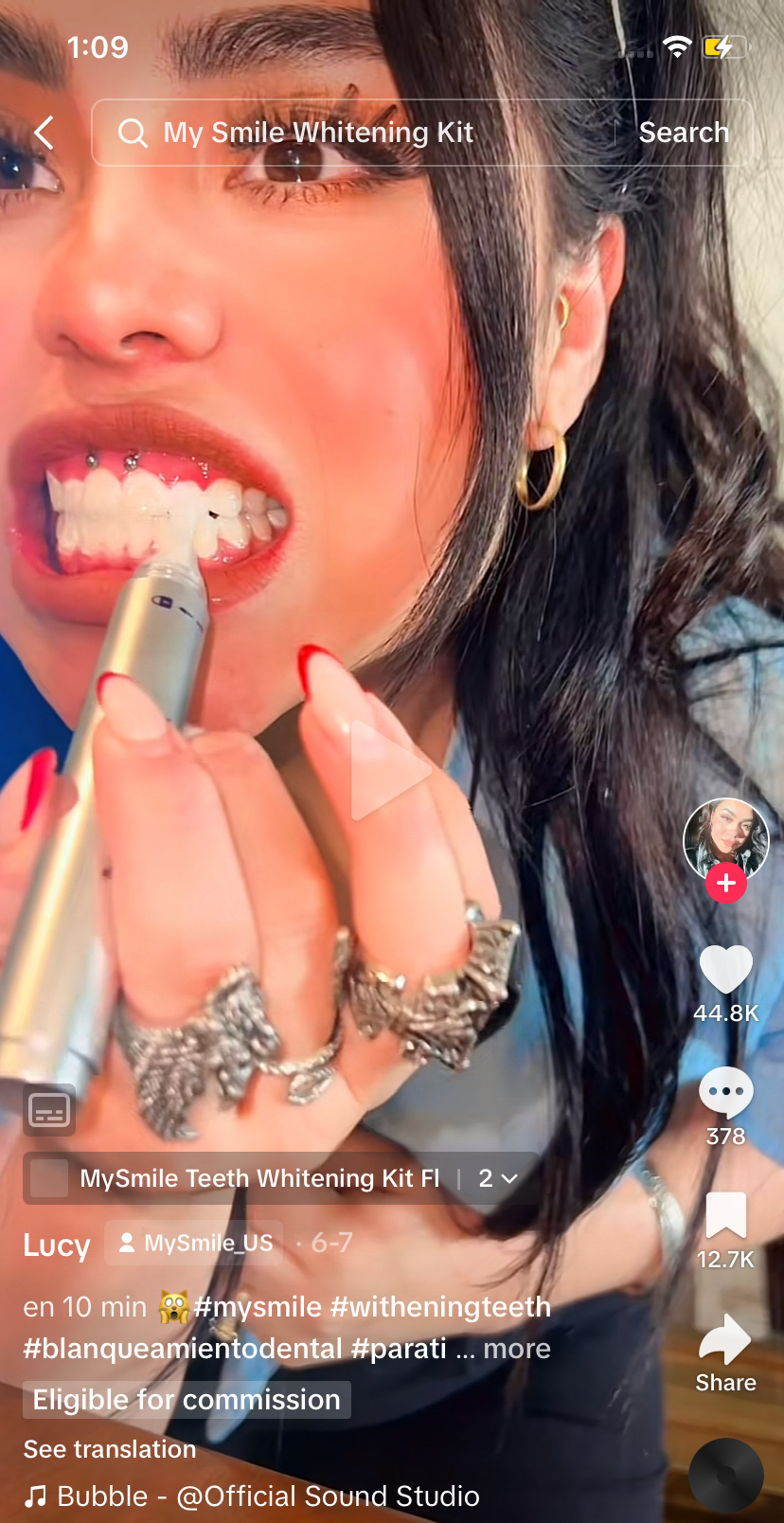784x1523 pixels.
Task: Tap the music note icon for the sound
Action: (x=34, y=1496)
